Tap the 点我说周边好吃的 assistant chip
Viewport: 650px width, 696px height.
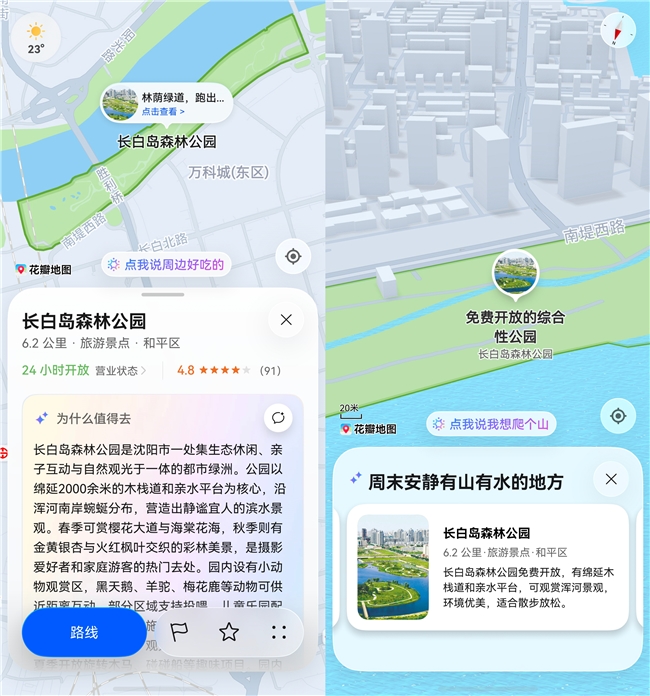(x=166, y=265)
